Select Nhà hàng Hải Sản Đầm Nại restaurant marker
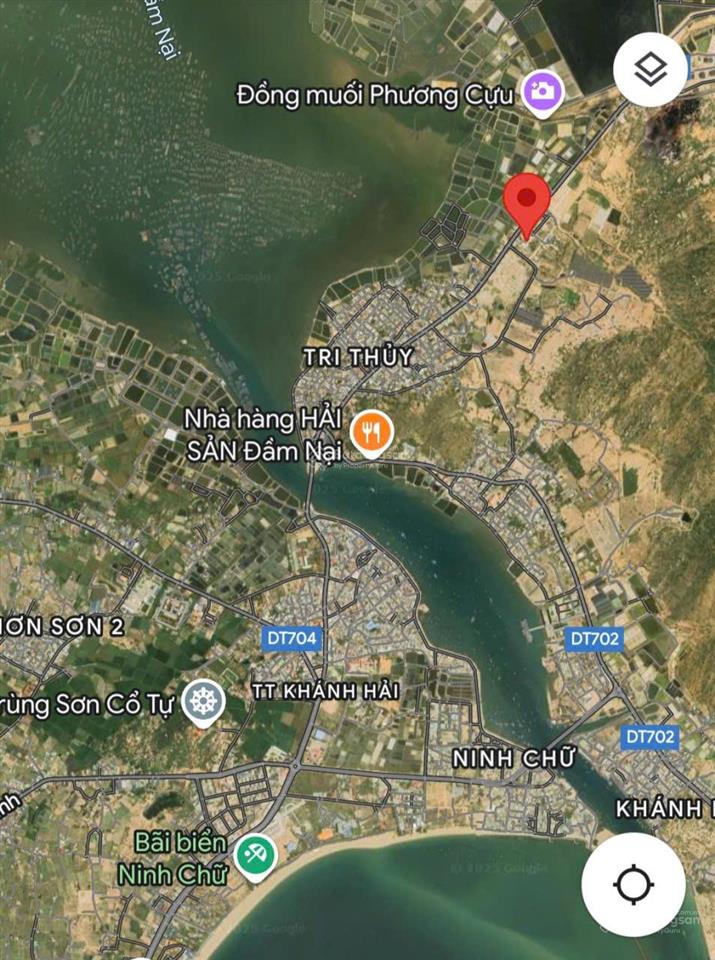 [373, 433]
